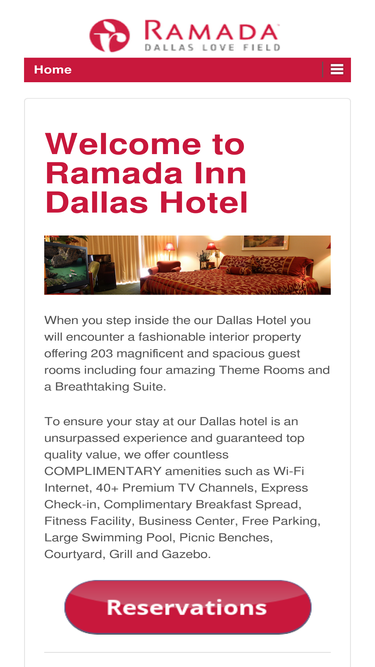
Task: Tap the Reservations button
Action: coord(188,607)
